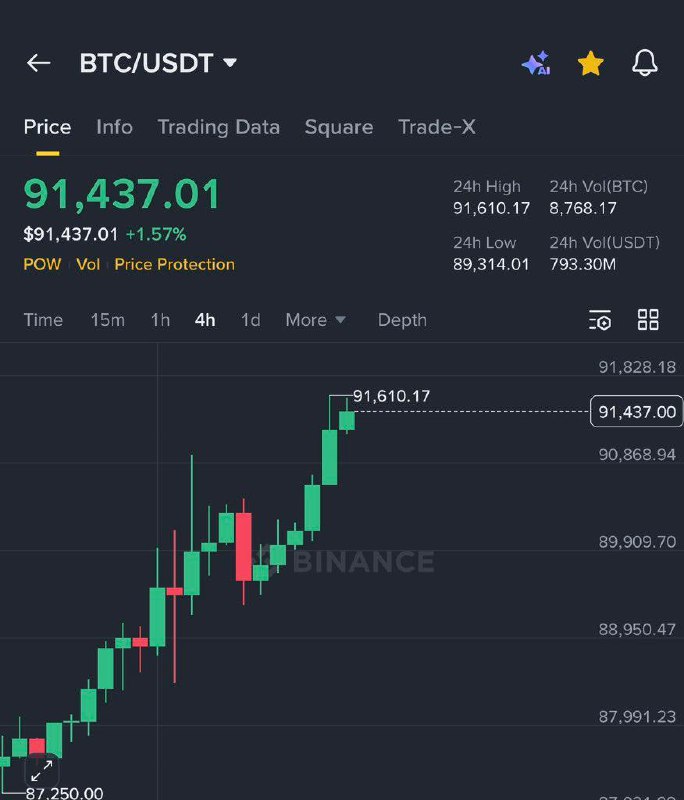The image size is (684, 800).
Task: Go back using the arrow icon
Action: pos(38,63)
